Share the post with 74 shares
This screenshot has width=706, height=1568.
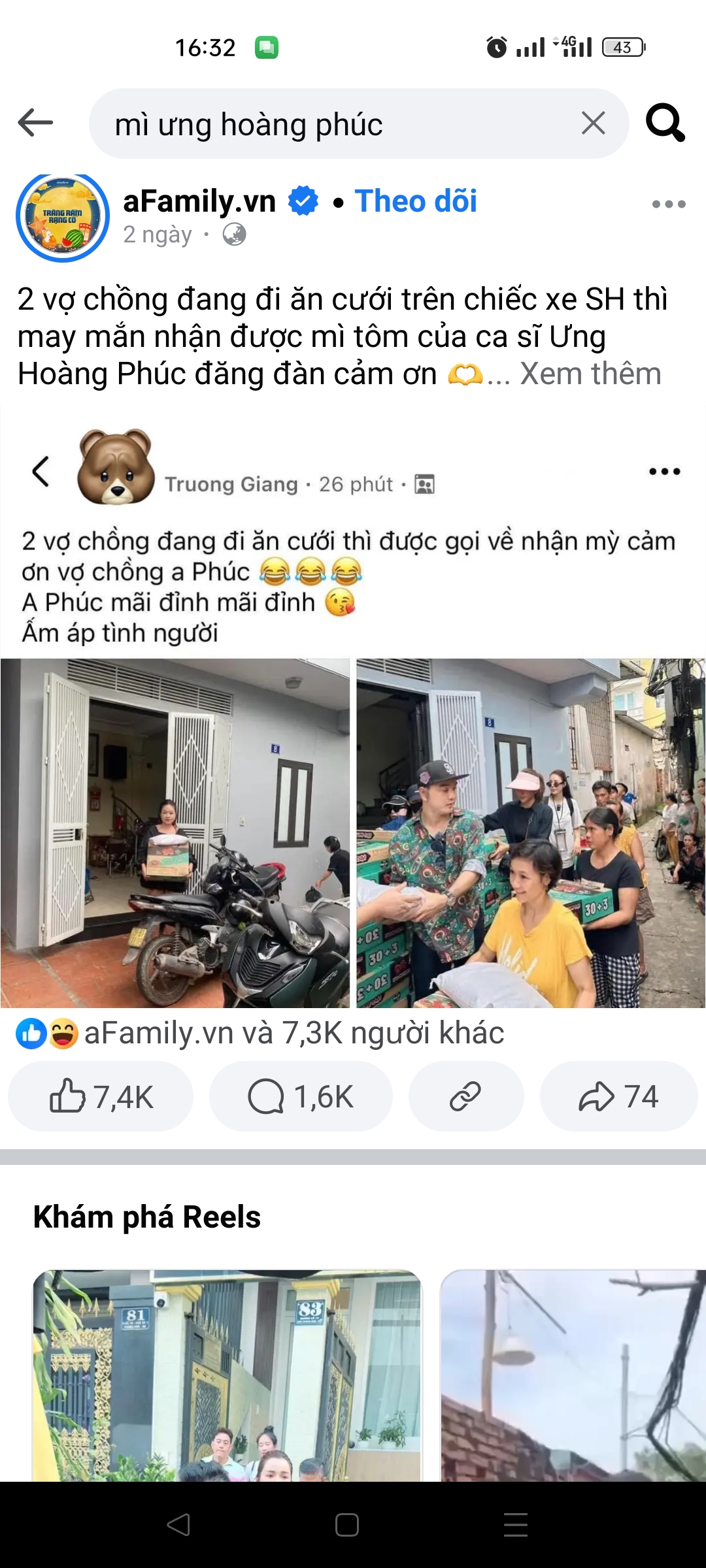(x=618, y=1096)
